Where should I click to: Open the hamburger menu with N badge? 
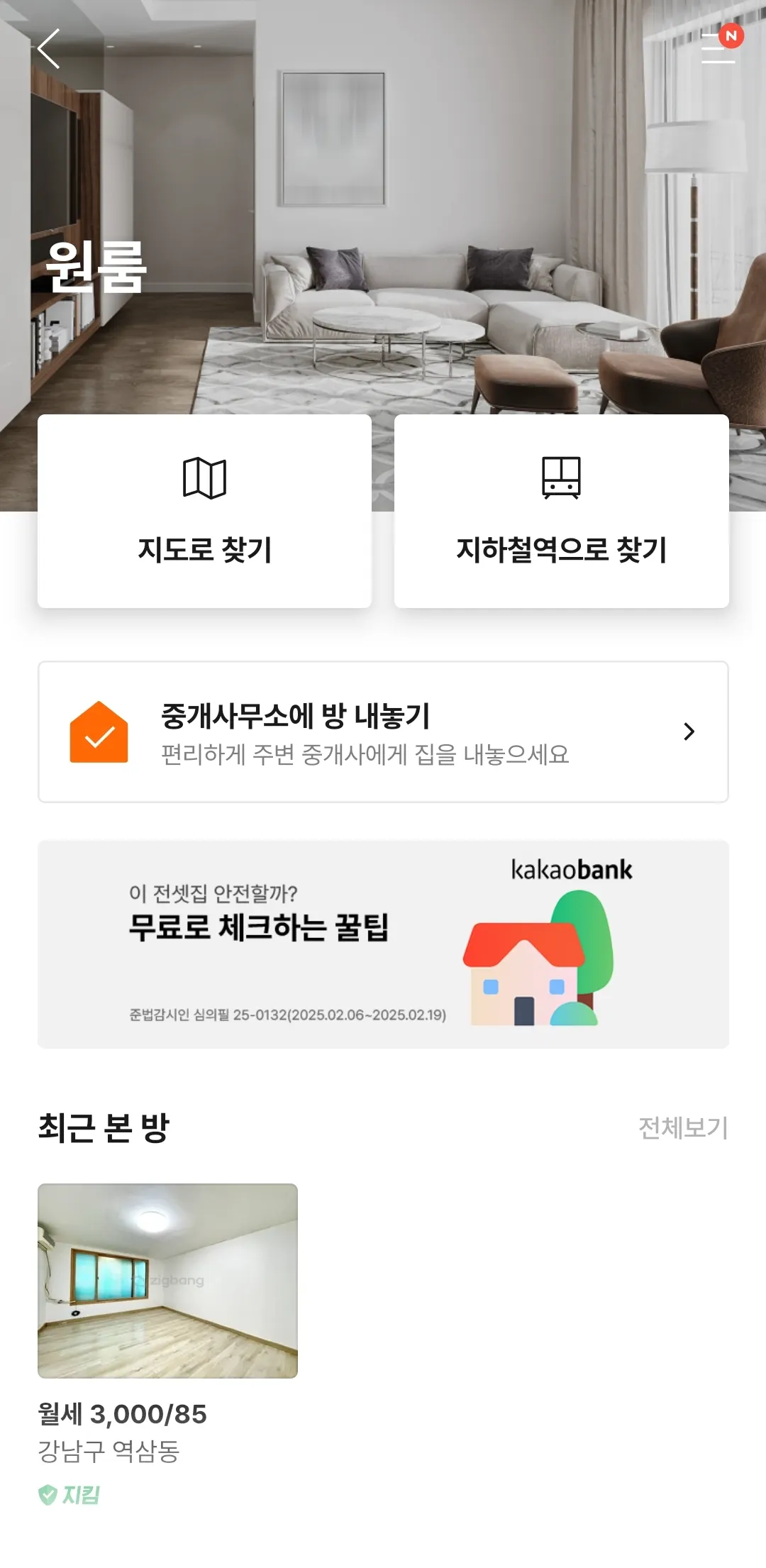click(718, 48)
